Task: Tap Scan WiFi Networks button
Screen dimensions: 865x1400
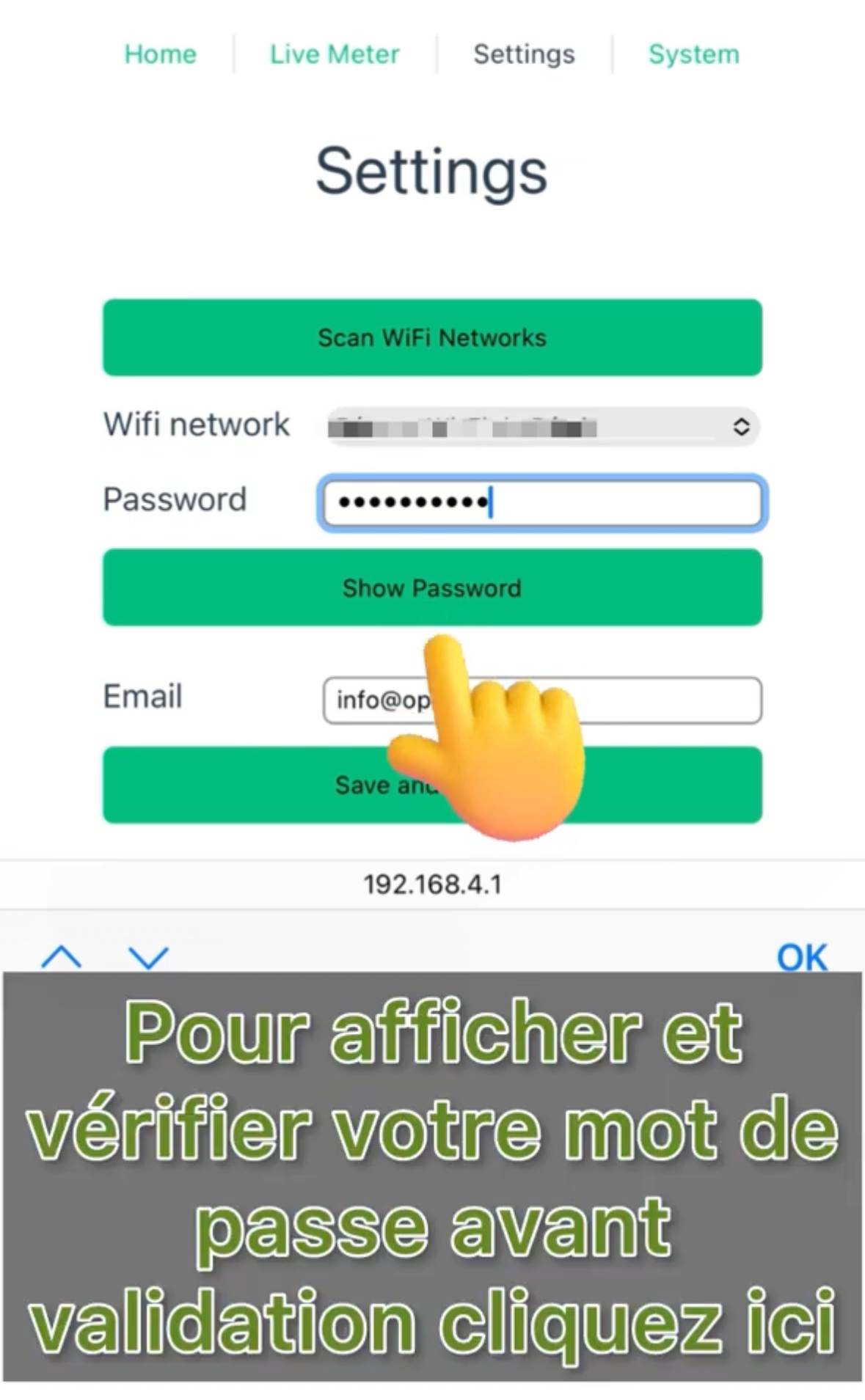Action: [x=432, y=337]
